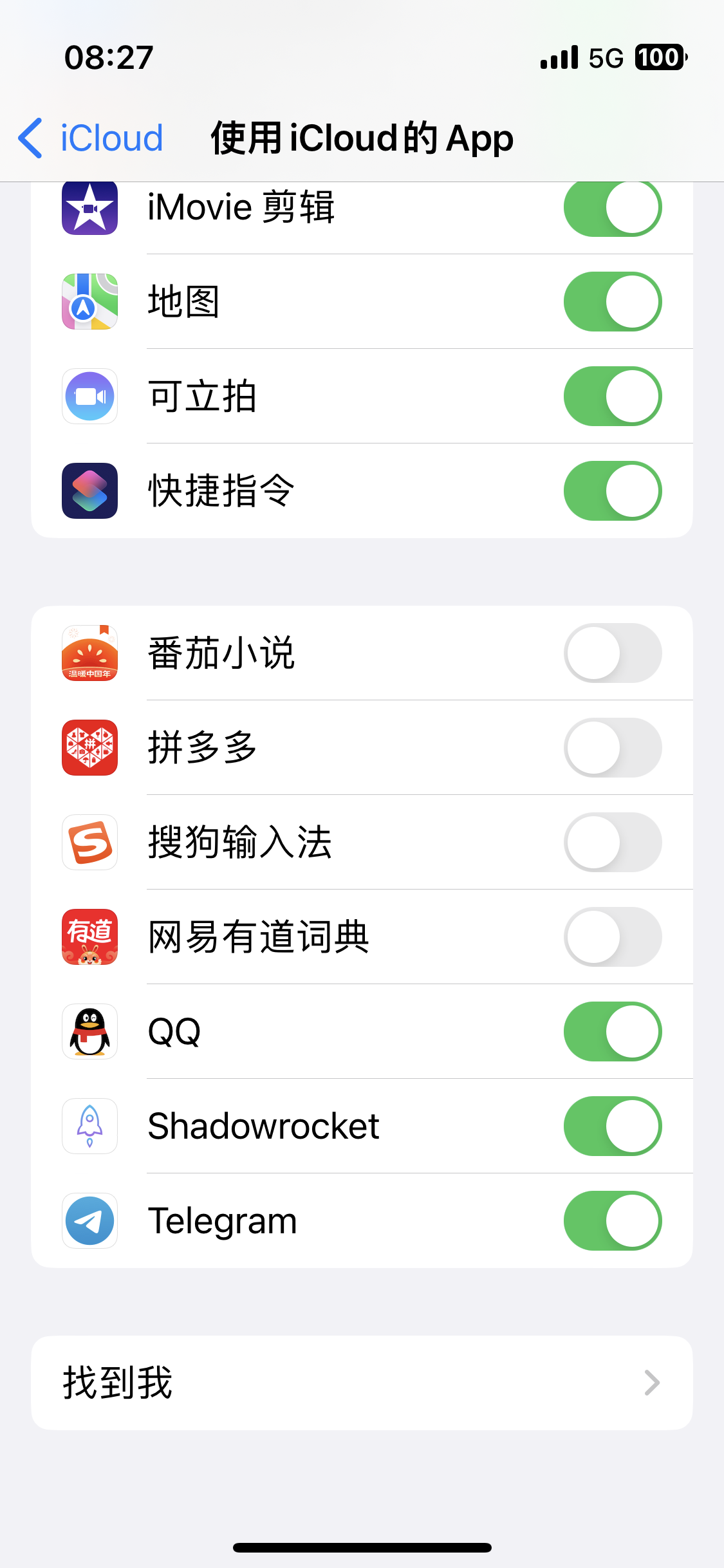Open the 找到我 row

(x=362, y=1383)
